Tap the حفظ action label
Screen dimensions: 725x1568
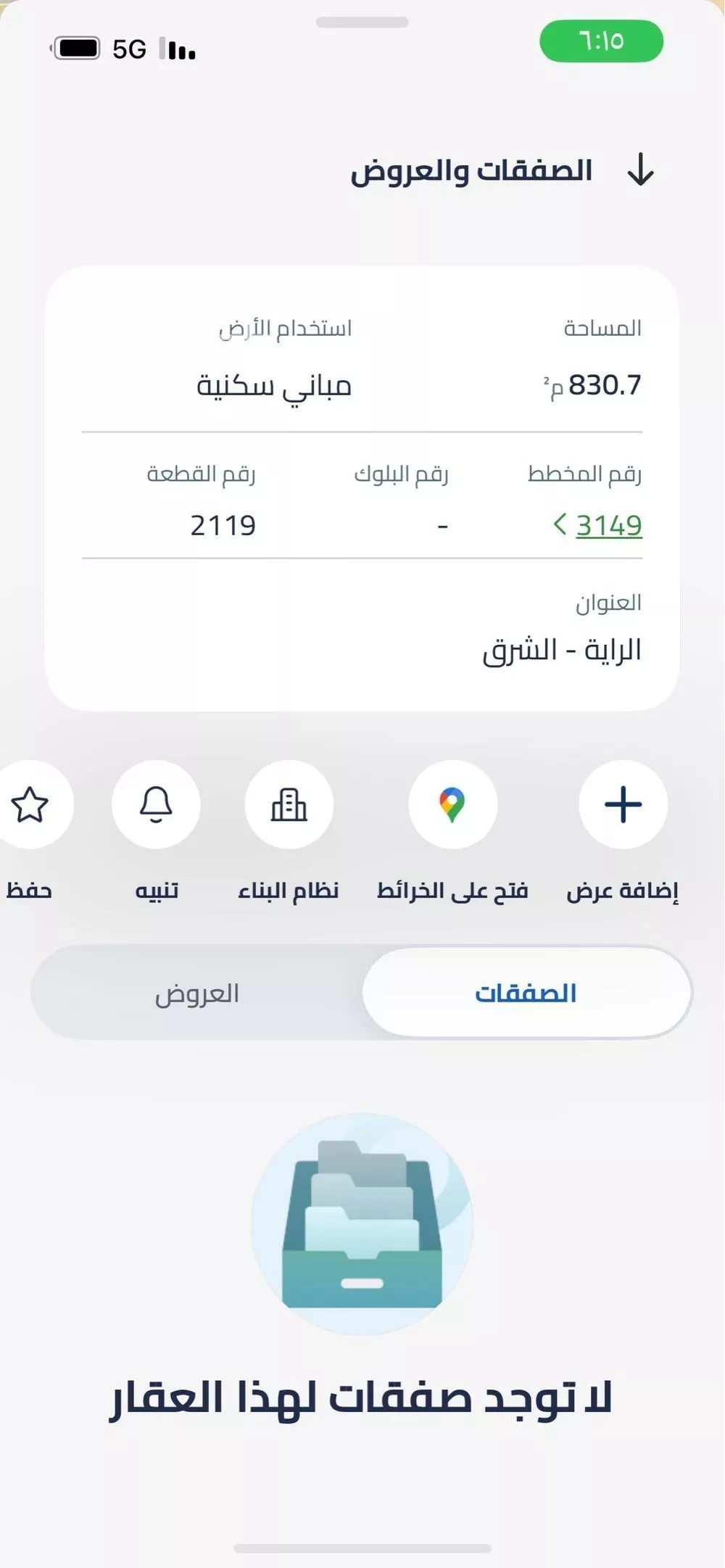pyautogui.click(x=29, y=890)
